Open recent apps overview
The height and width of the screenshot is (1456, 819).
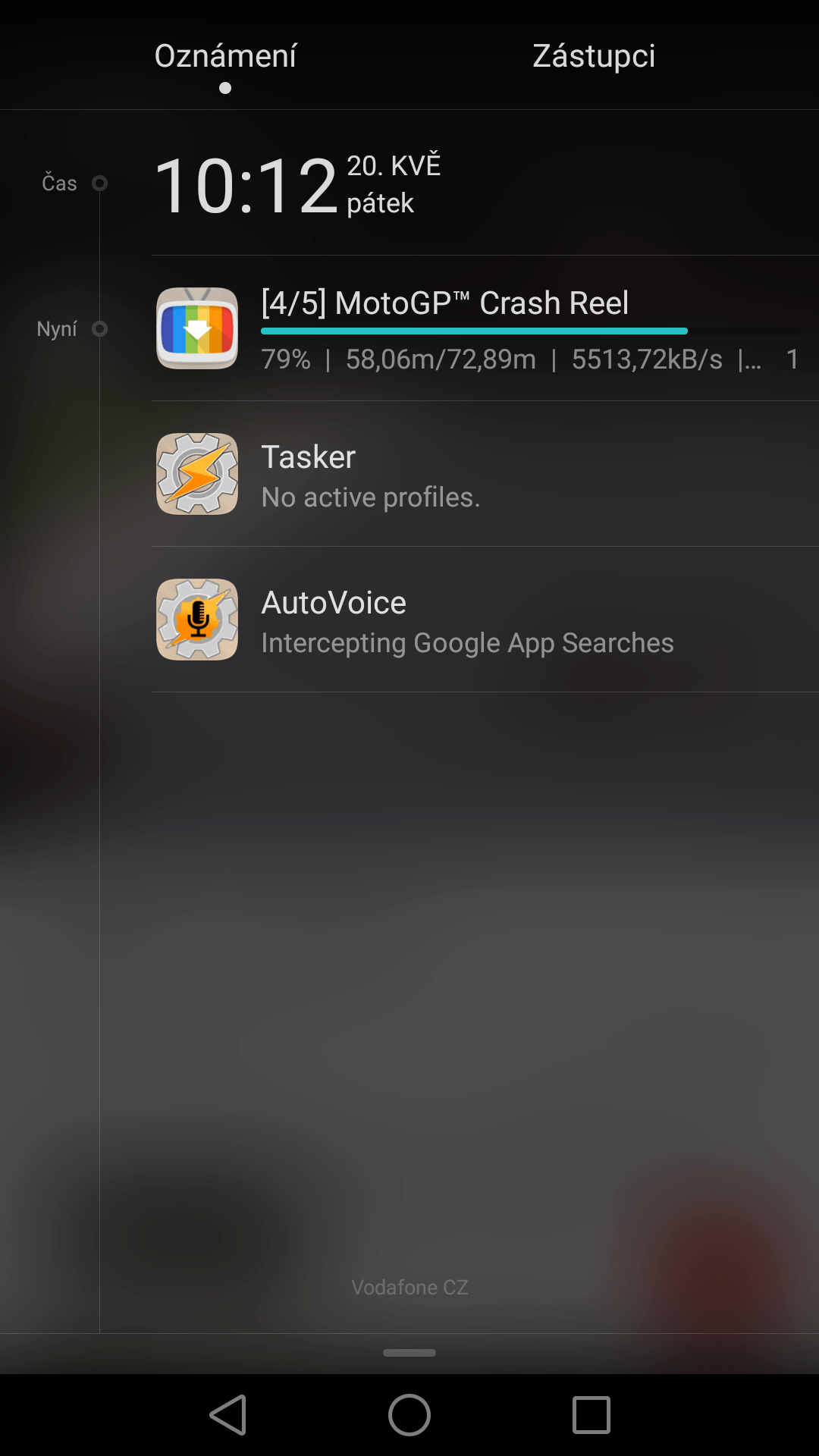click(591, 1415)
